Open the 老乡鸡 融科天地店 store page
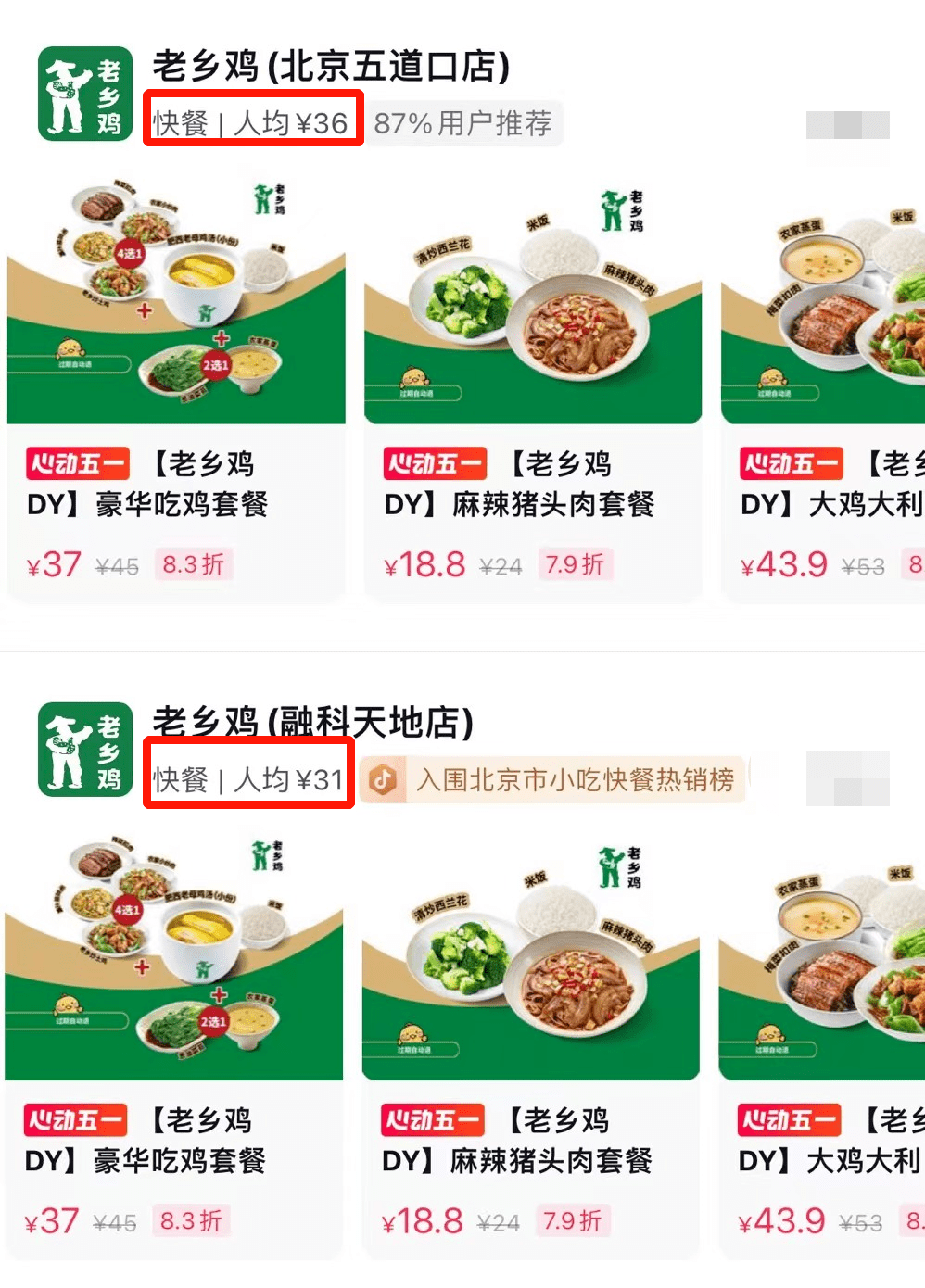Image resolution: width=925 pixels, height=1288 pixels. click(312, 722)
